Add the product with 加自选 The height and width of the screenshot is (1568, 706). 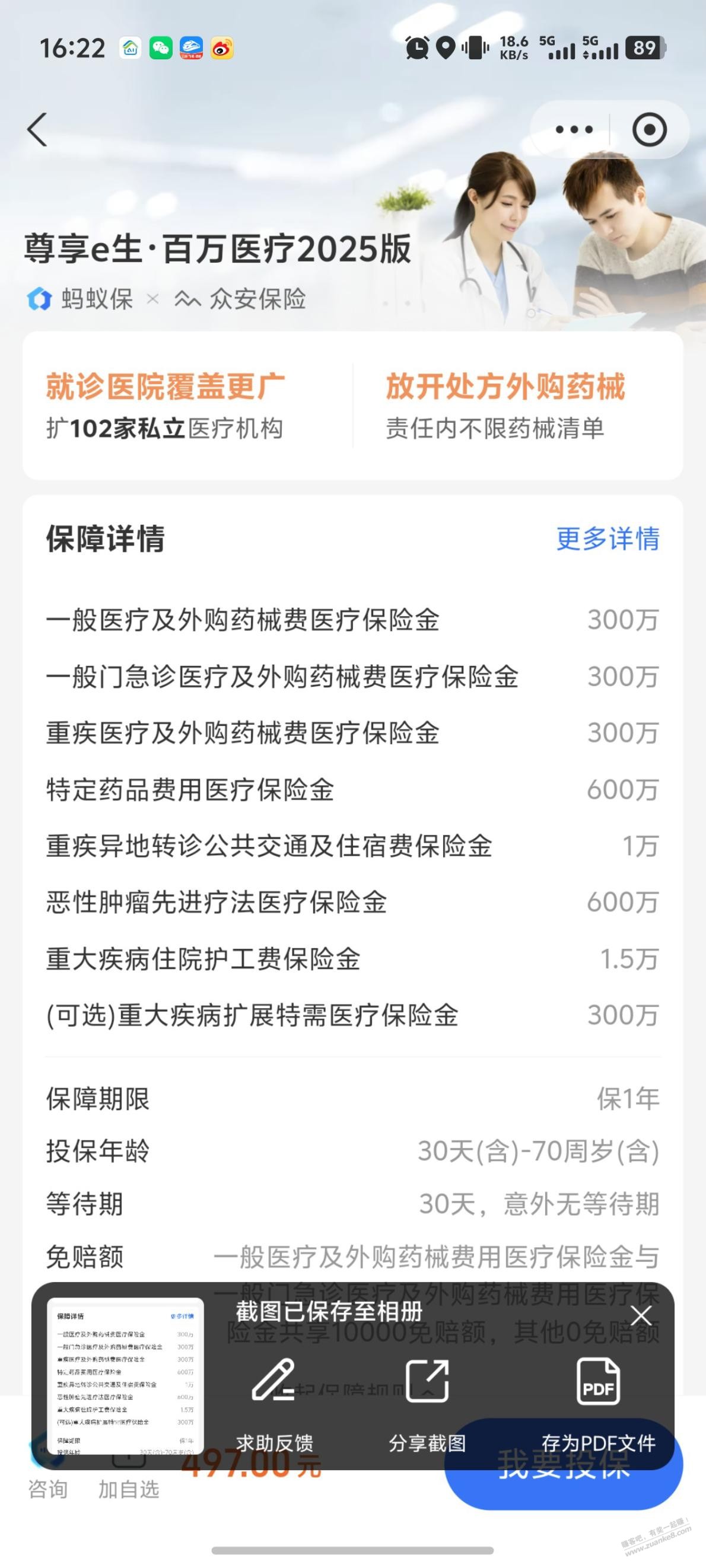click(x=129, y=1490)
